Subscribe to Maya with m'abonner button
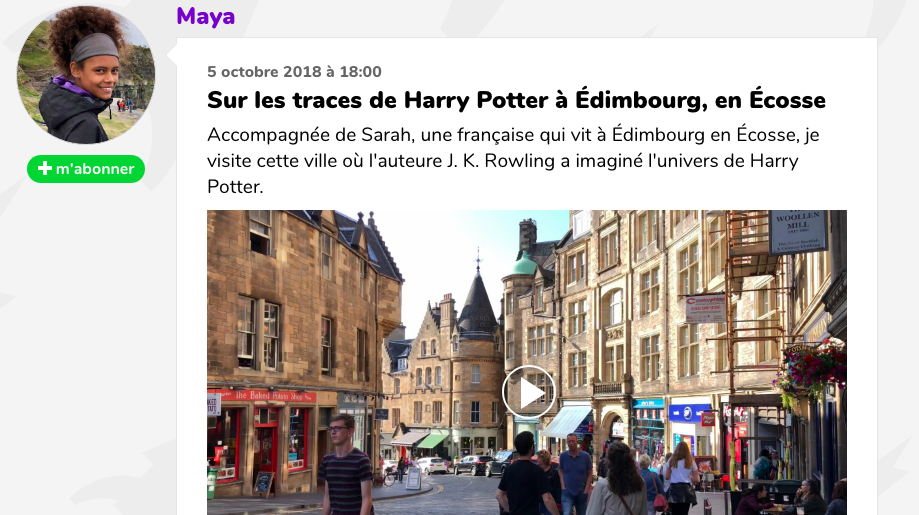The width and height of the screenshot is (919, 515). (x=86, y=169)
